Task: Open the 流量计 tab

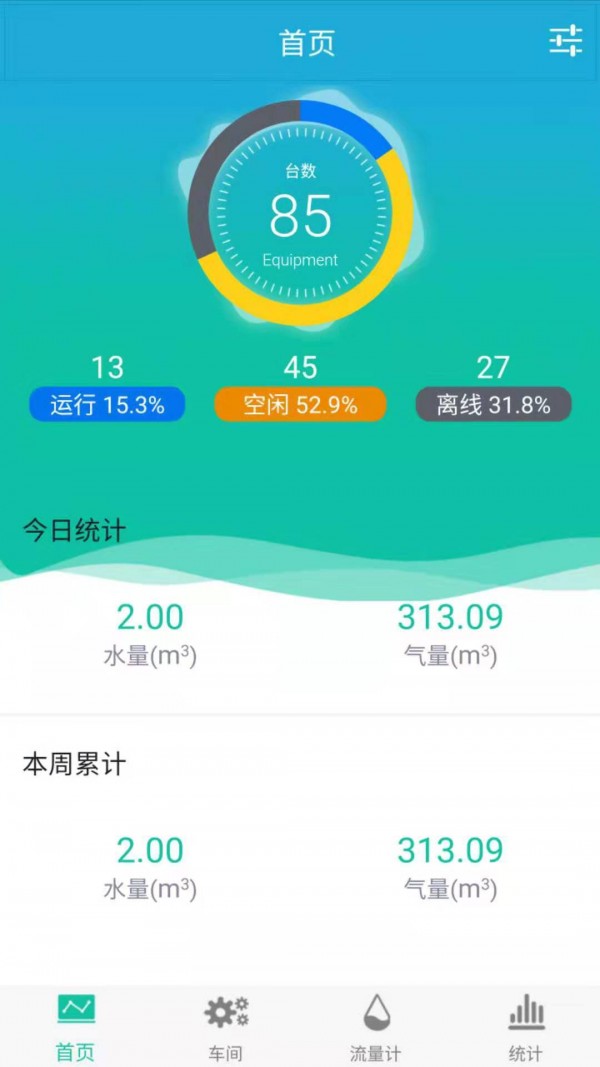Action: 376,1026
